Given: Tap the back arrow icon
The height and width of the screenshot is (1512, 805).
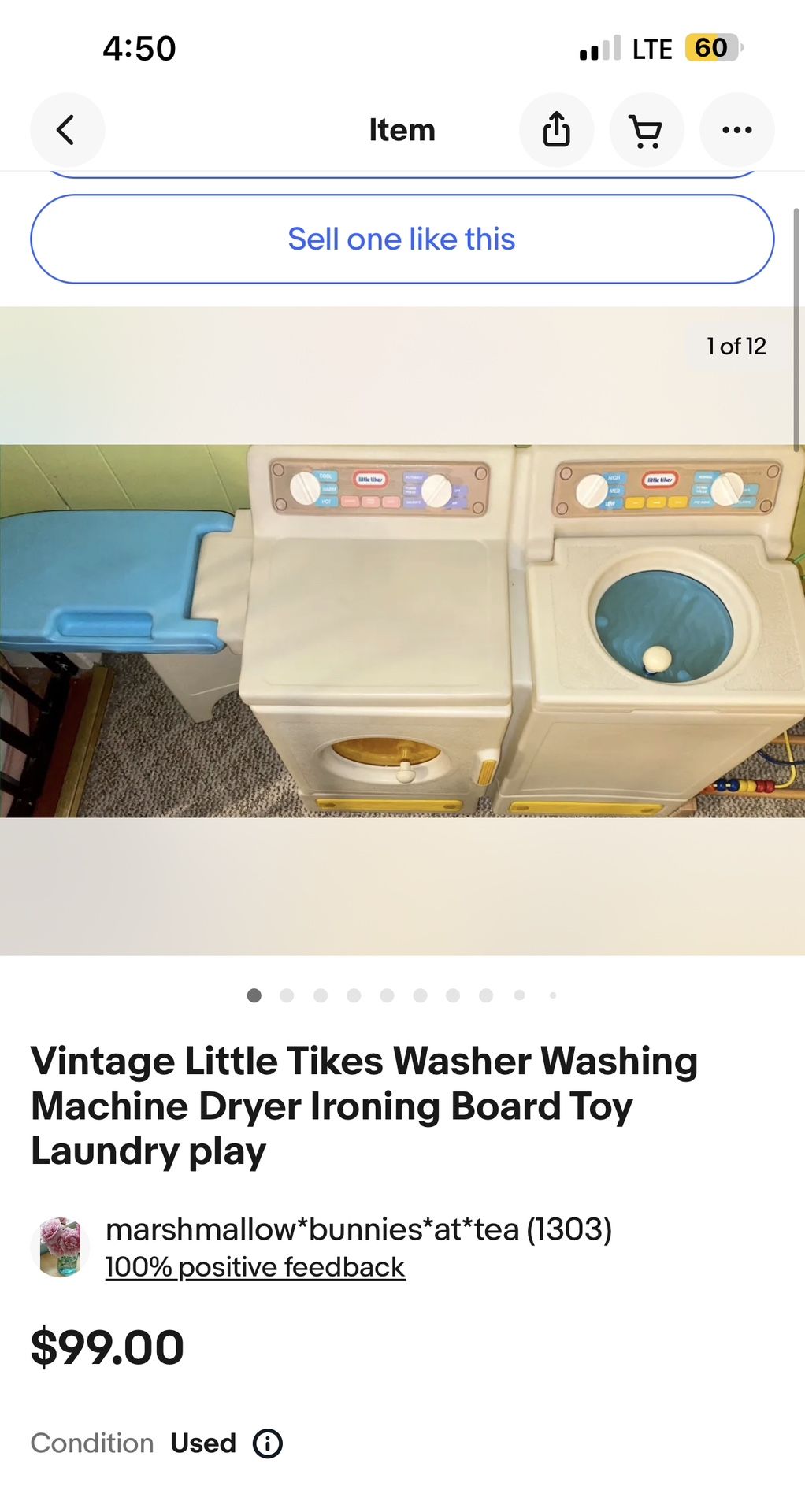Looking at the screenshot, I should point(68,130).
